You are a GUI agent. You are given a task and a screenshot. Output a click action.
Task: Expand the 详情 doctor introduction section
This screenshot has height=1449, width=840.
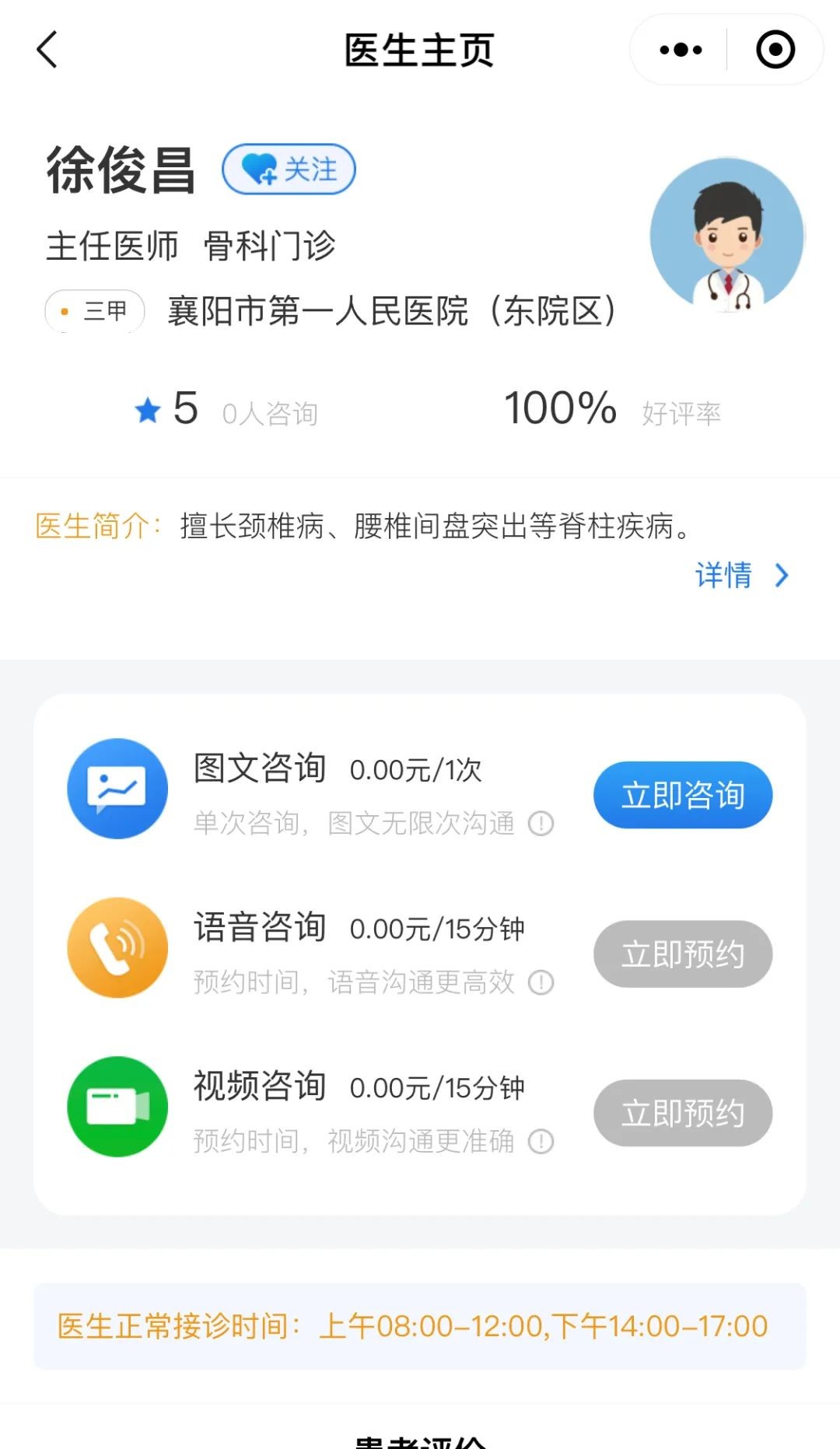(x=723, y=576)
